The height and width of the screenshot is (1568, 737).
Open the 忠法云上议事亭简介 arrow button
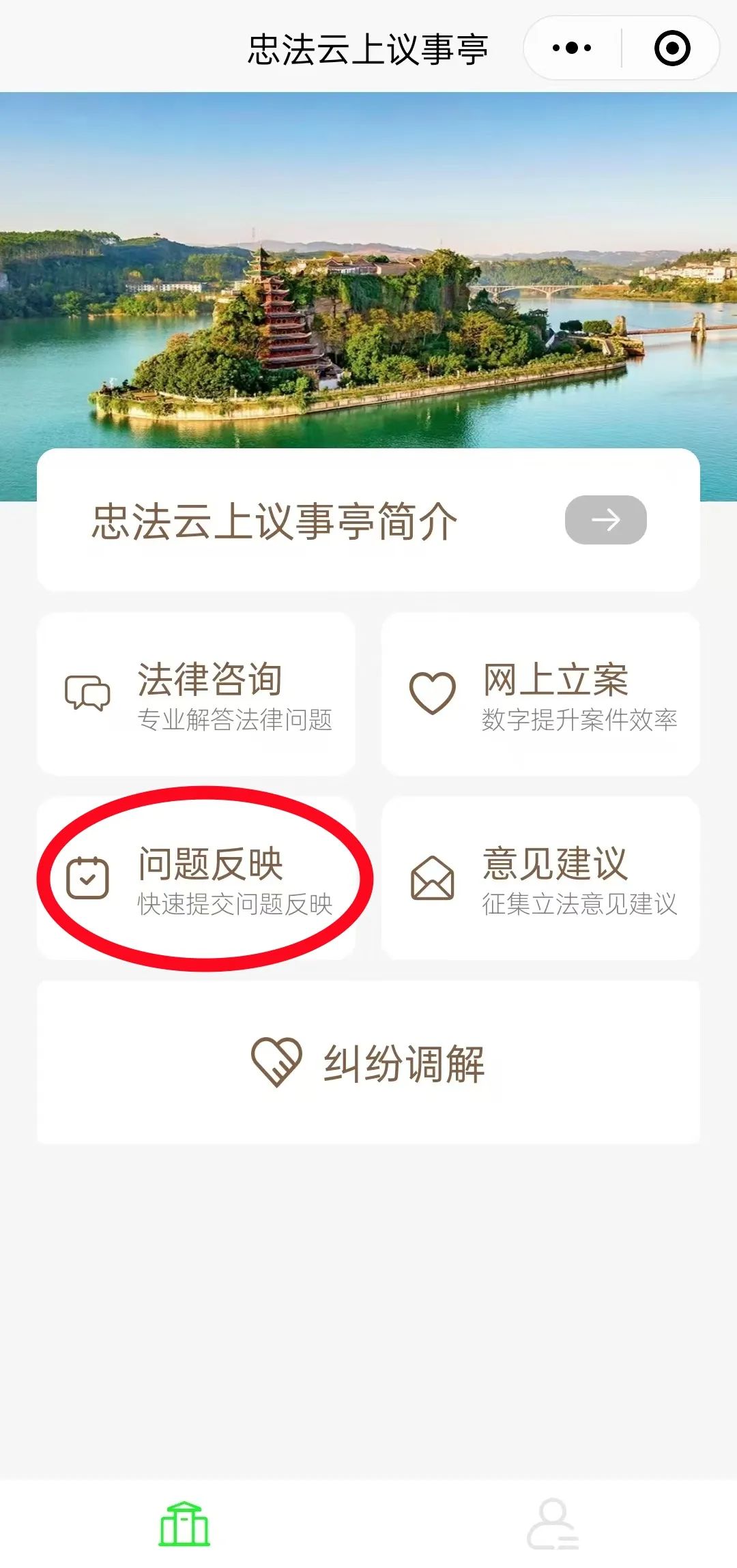(605, 520)
